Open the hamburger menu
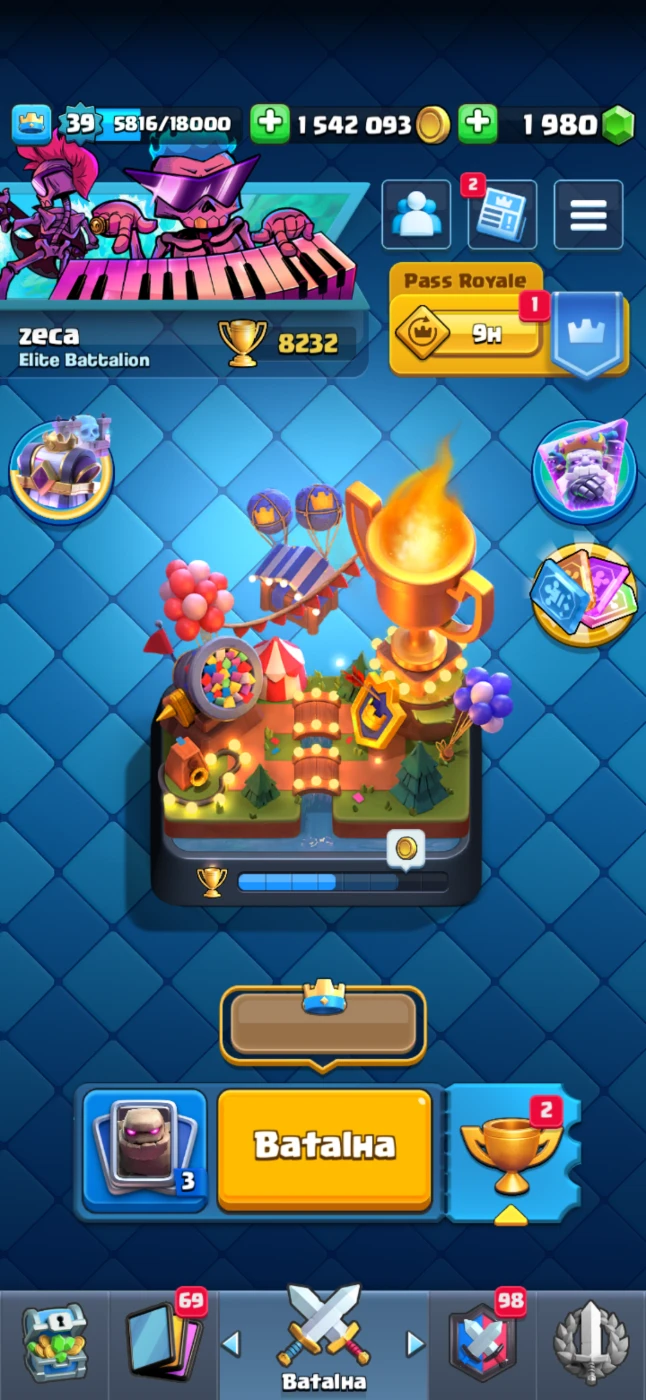Image resolution: width=646 pixels, height=1400 pixels. [x=588, y=214]
